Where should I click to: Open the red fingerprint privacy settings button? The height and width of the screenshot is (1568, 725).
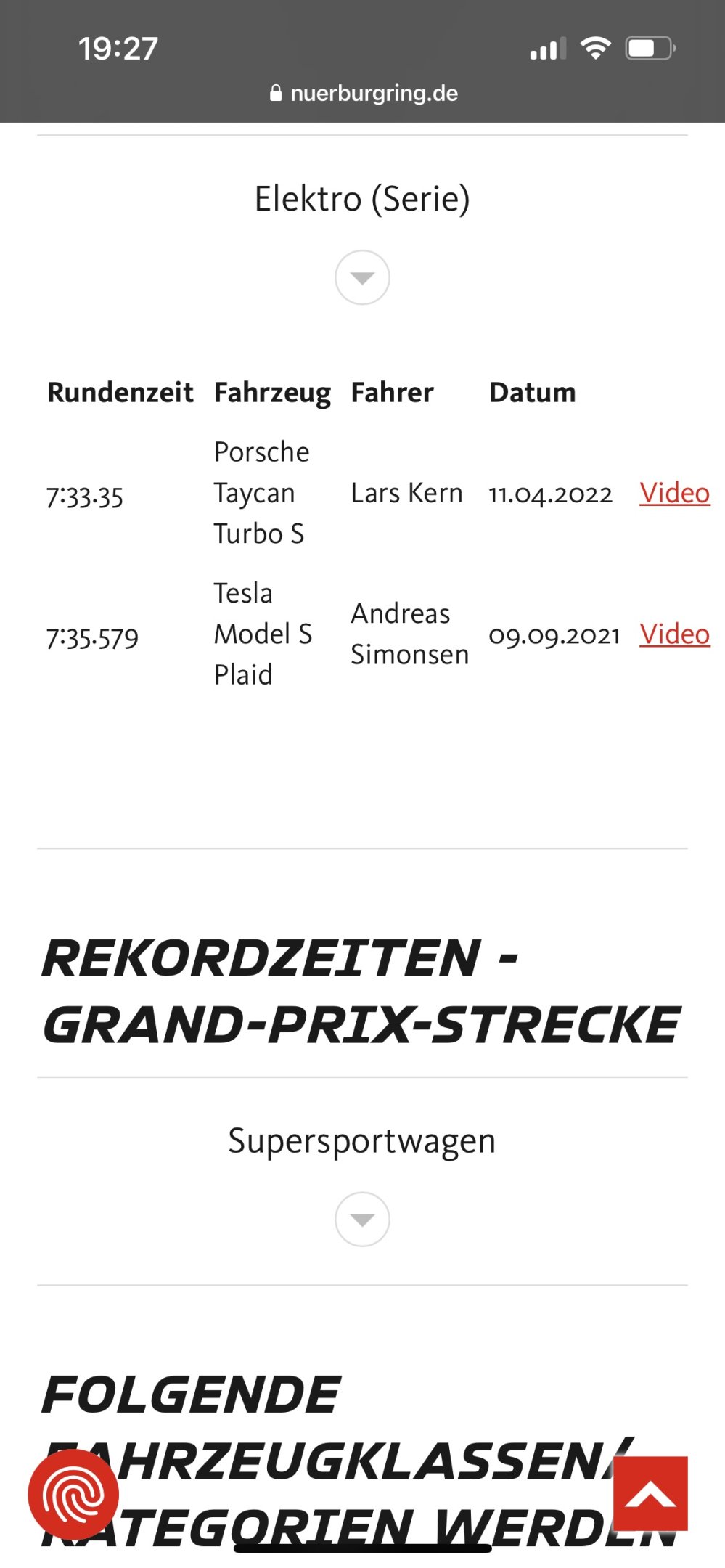pyautogui.click(x=73, y=1495)
